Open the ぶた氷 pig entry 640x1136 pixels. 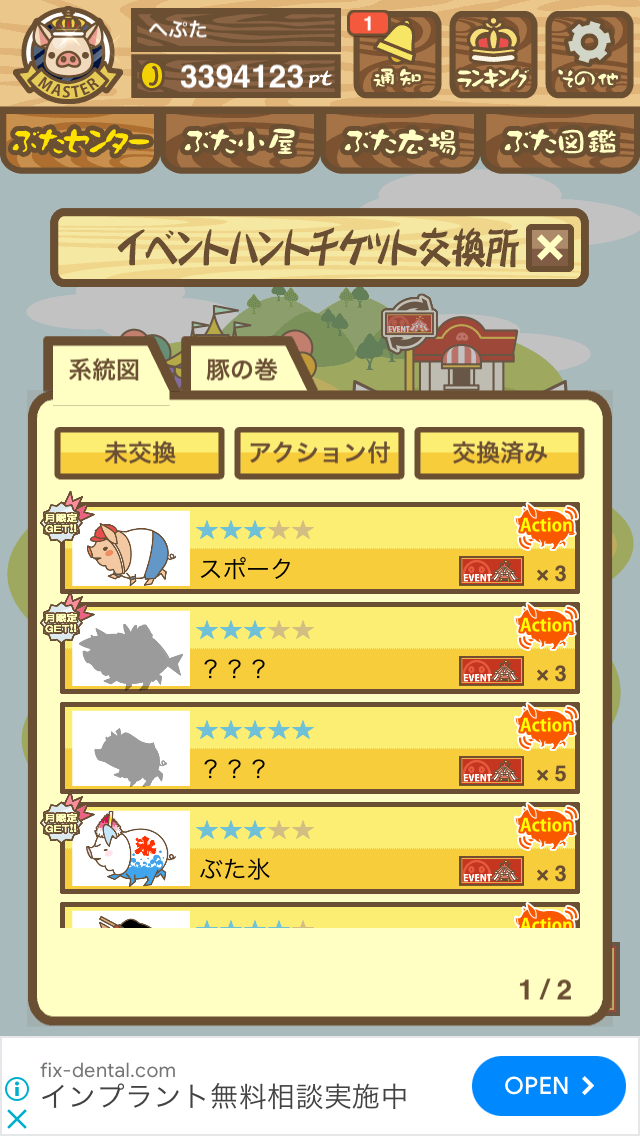coord(320,848)
